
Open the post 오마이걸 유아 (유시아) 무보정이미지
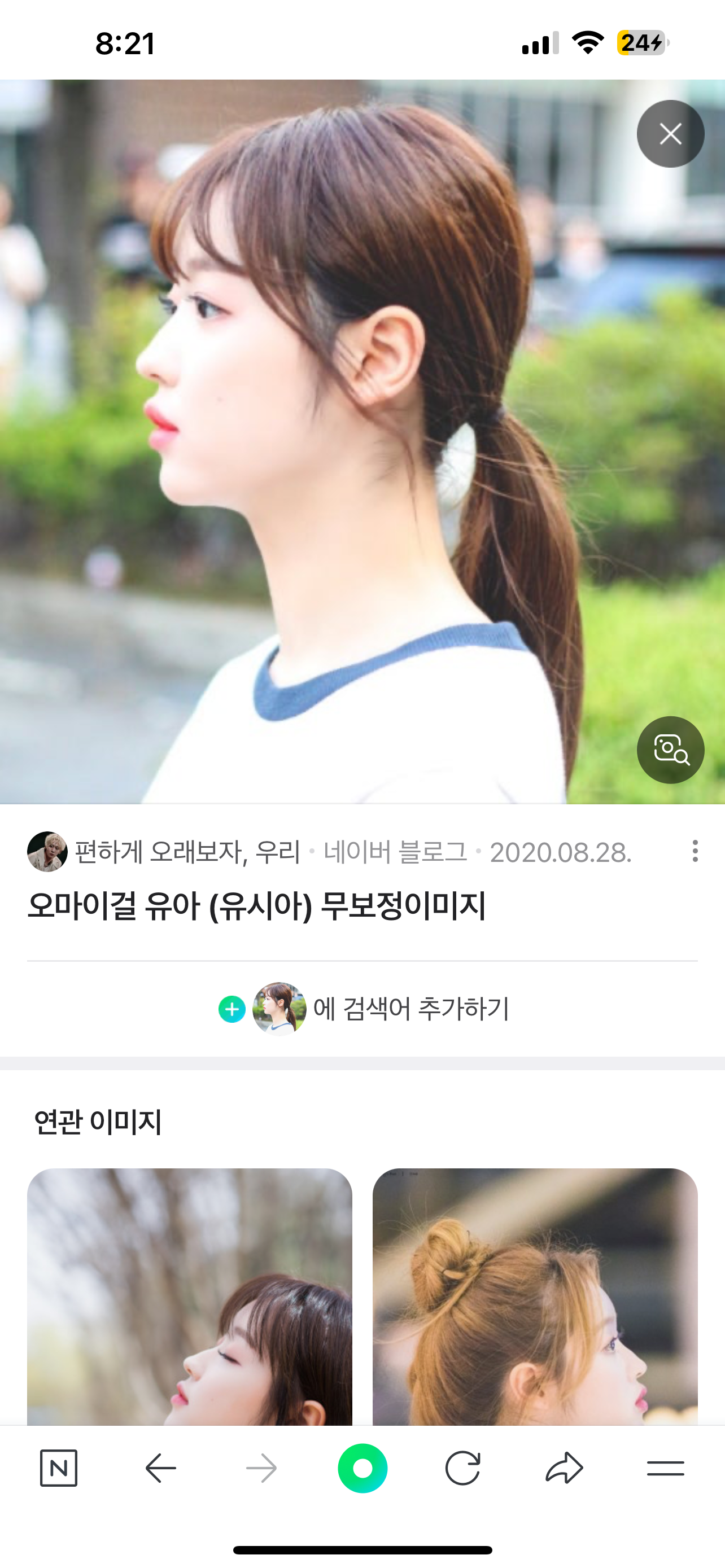point(256,906)
